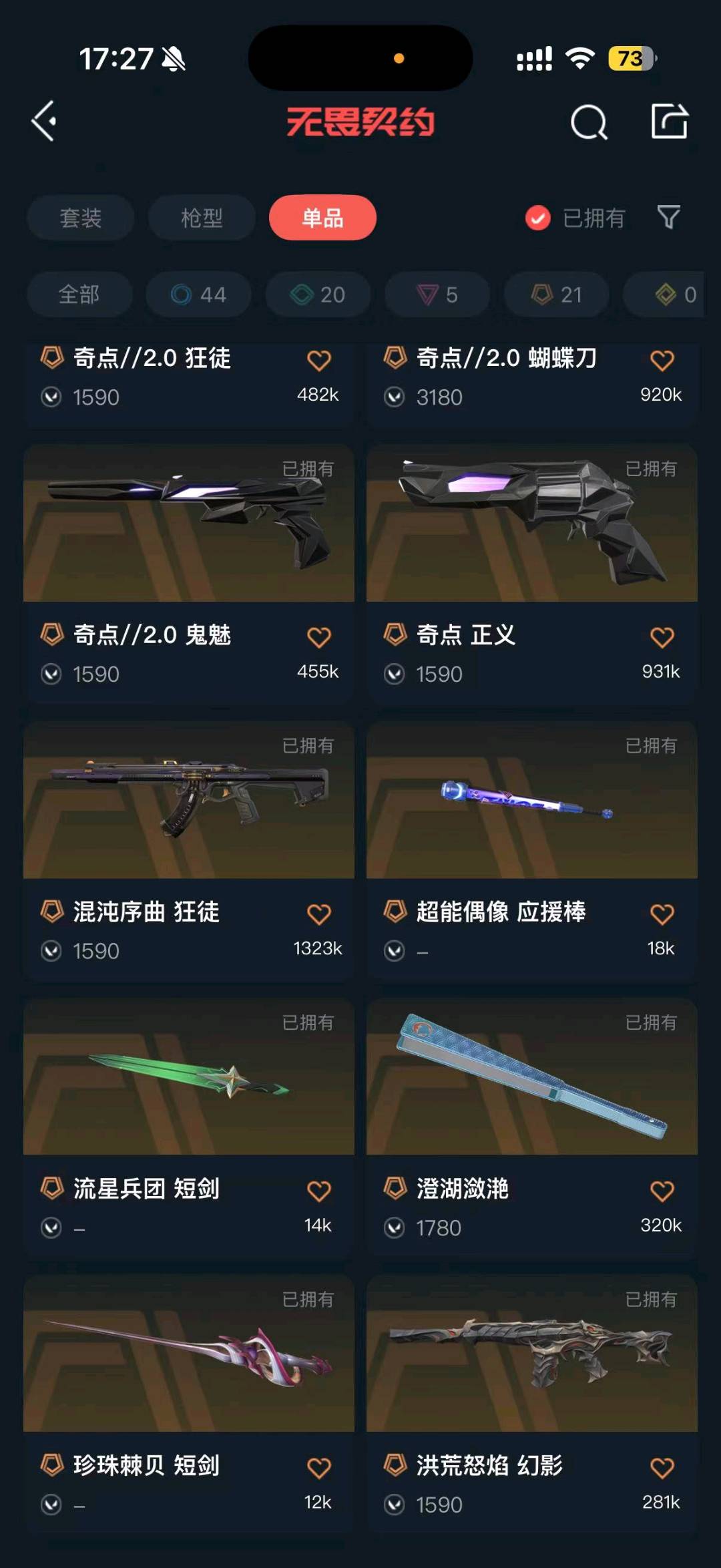Favorite the 洪荒怒焰 幻影 skin
721x1568 pixels.
pyautogui.click(x=662, y=1467)
